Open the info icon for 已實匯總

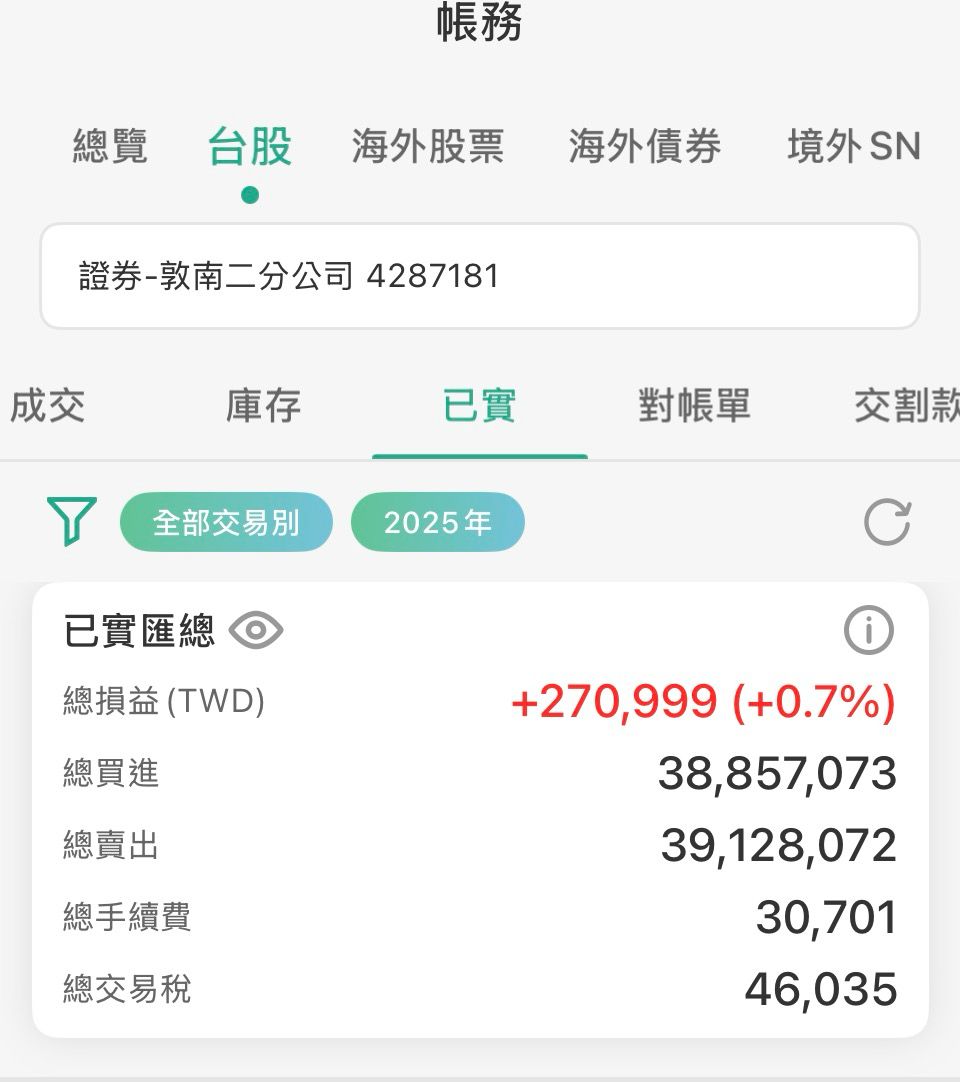(x=868, y=630)
